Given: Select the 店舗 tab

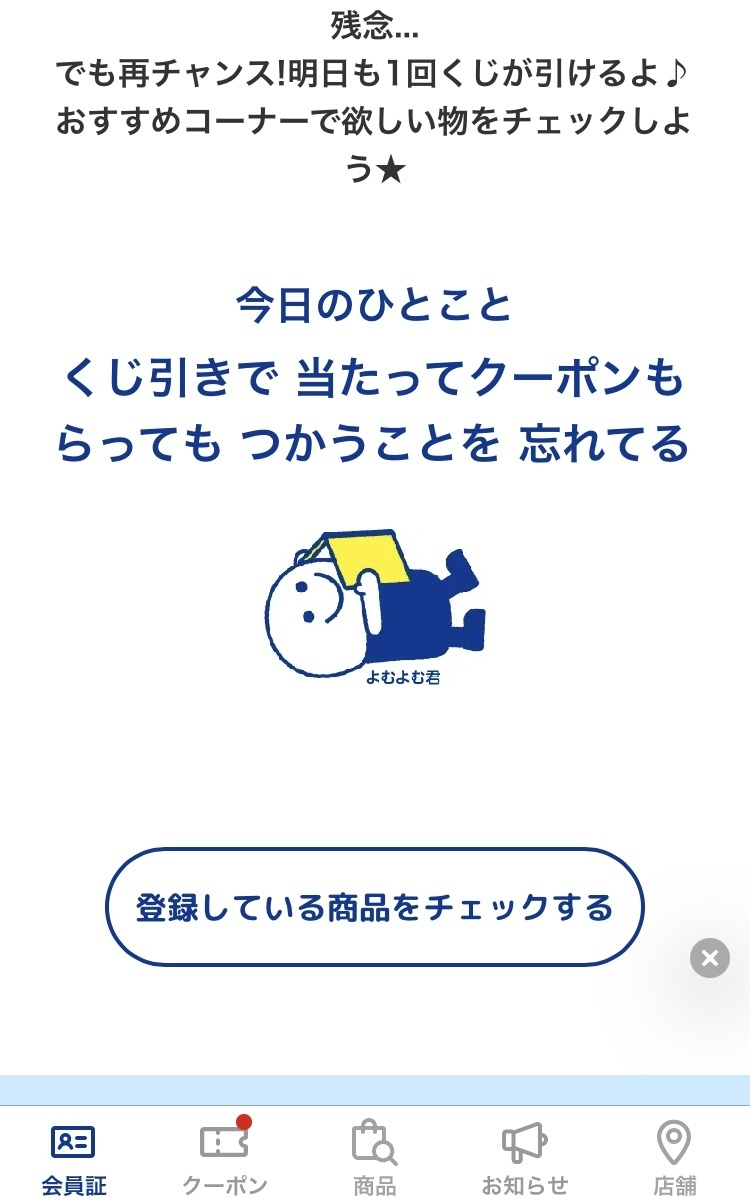Looking at the screenshot, I should click(675, 1158).
